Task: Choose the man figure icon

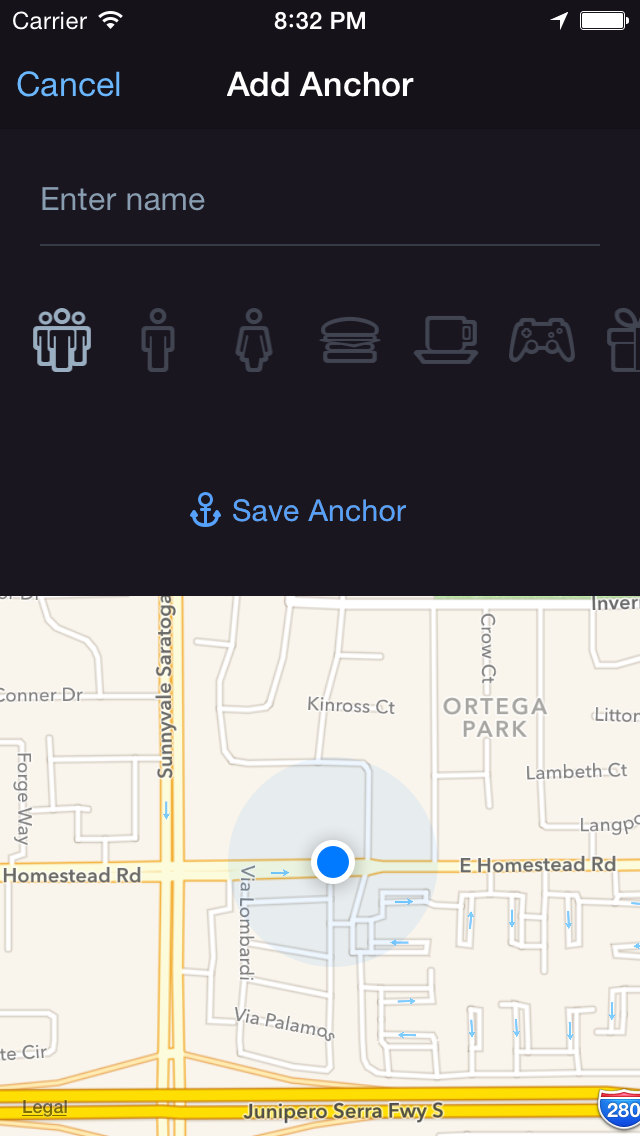Action: pyautogui.click(x=157, y=340)
